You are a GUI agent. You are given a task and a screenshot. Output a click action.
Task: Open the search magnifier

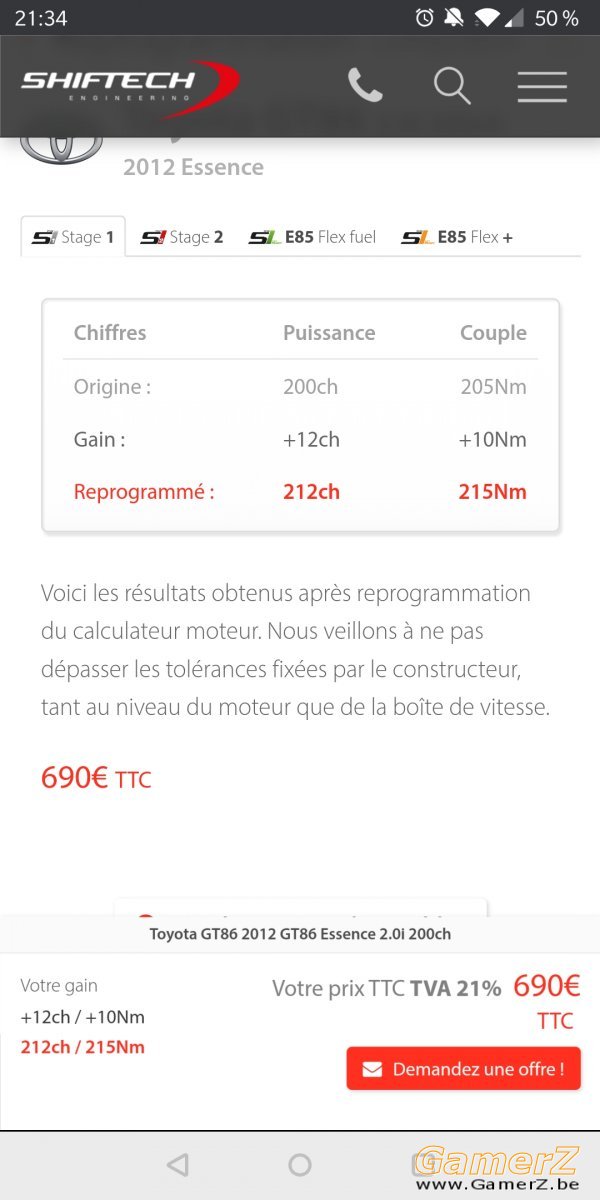pos(452,86)
